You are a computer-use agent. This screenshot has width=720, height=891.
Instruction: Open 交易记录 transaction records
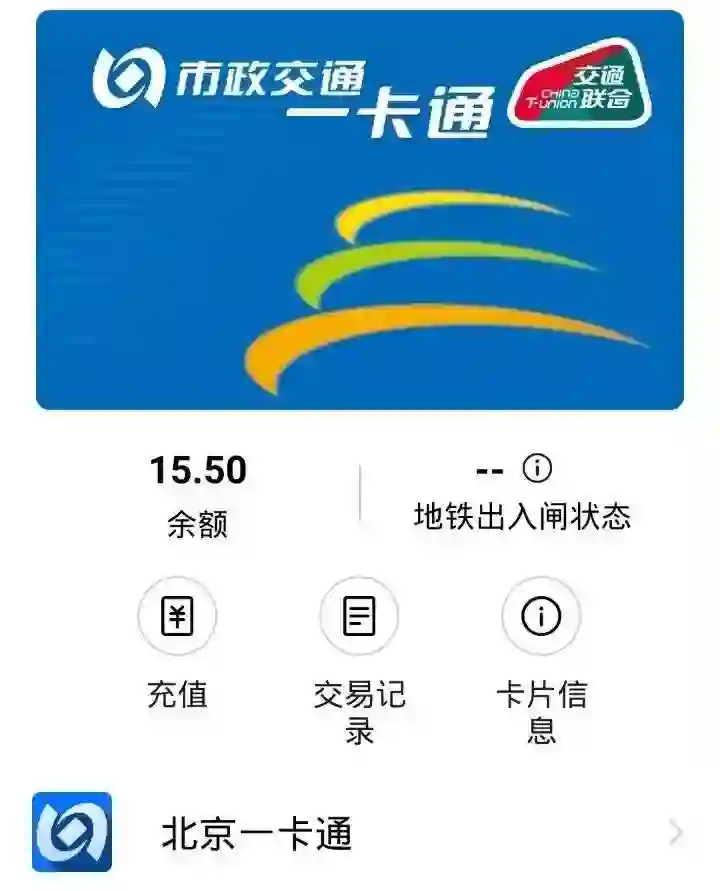359,617
